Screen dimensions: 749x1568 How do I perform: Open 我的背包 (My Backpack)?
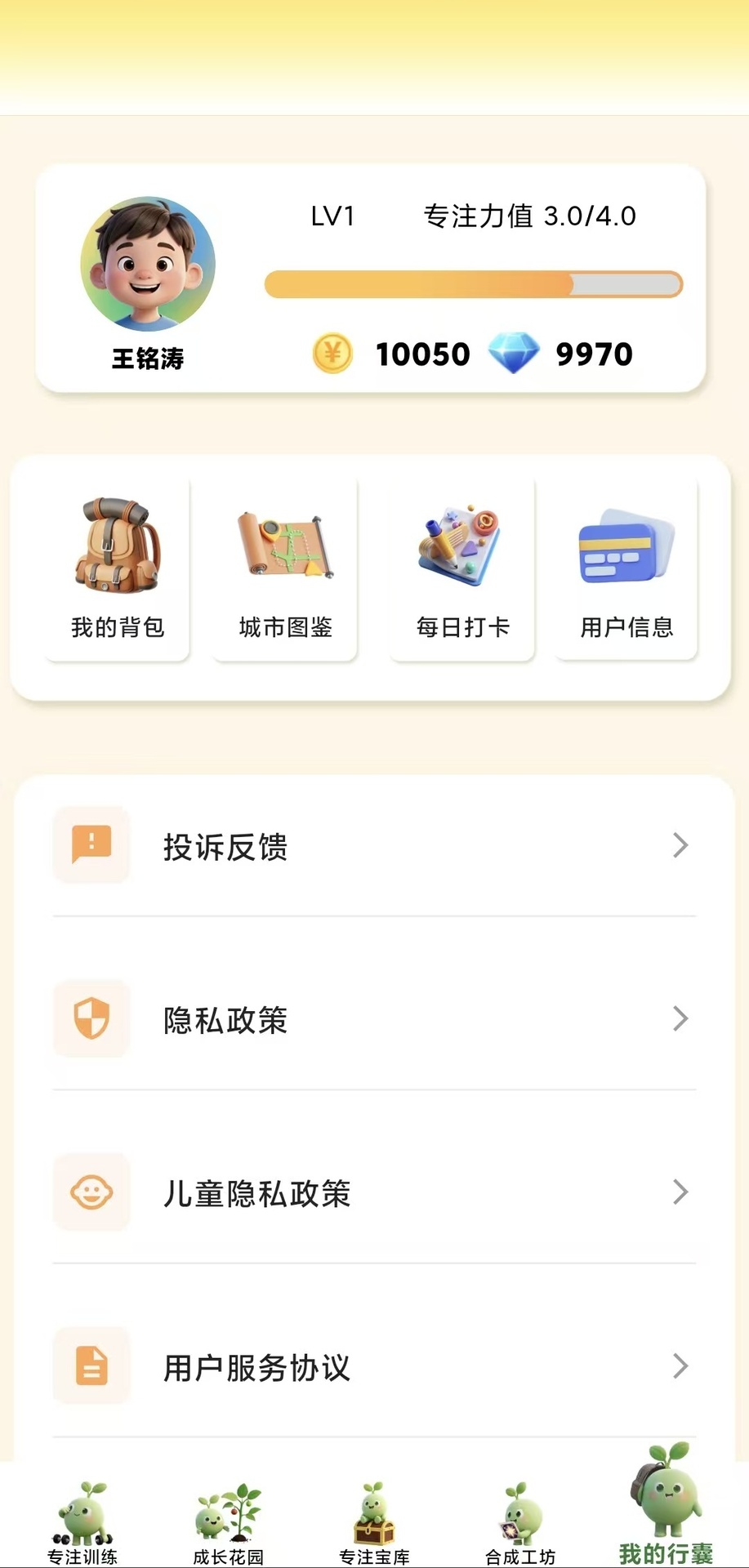(x=117, y=568)
